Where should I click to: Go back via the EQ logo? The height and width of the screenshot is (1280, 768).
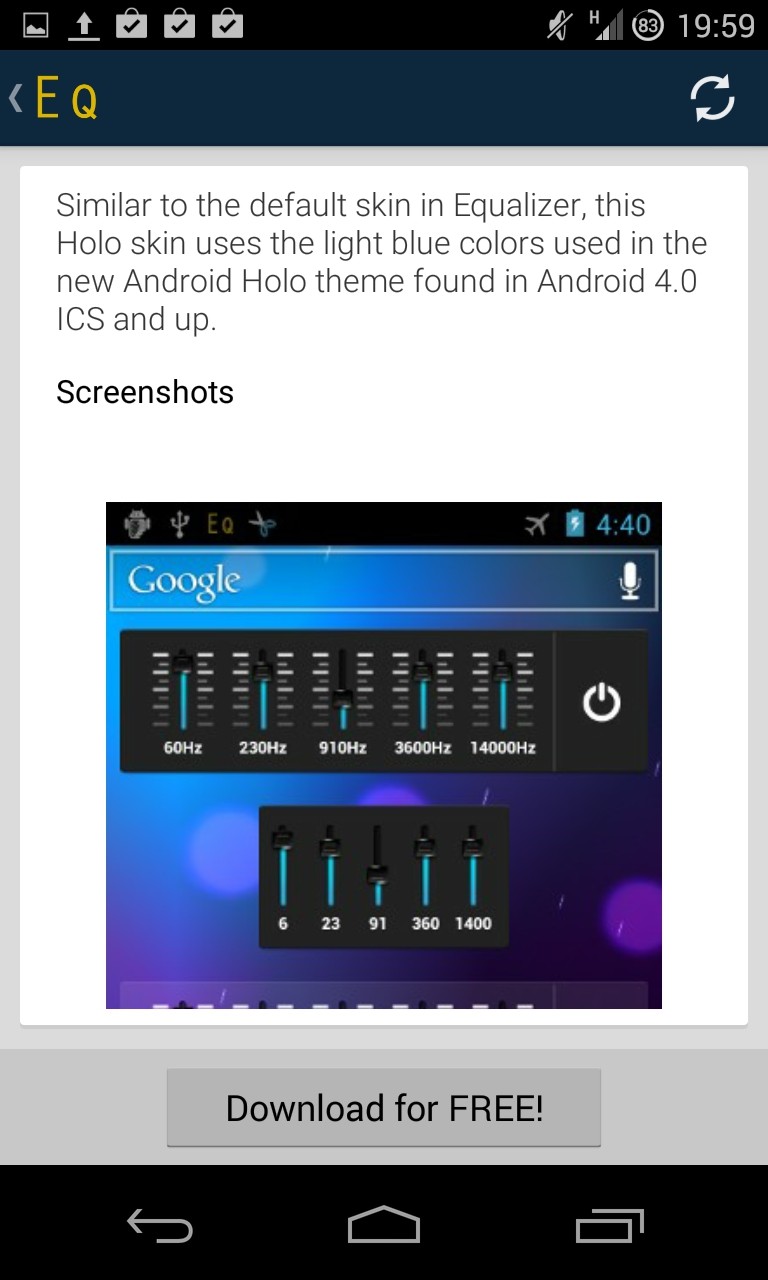58,99
